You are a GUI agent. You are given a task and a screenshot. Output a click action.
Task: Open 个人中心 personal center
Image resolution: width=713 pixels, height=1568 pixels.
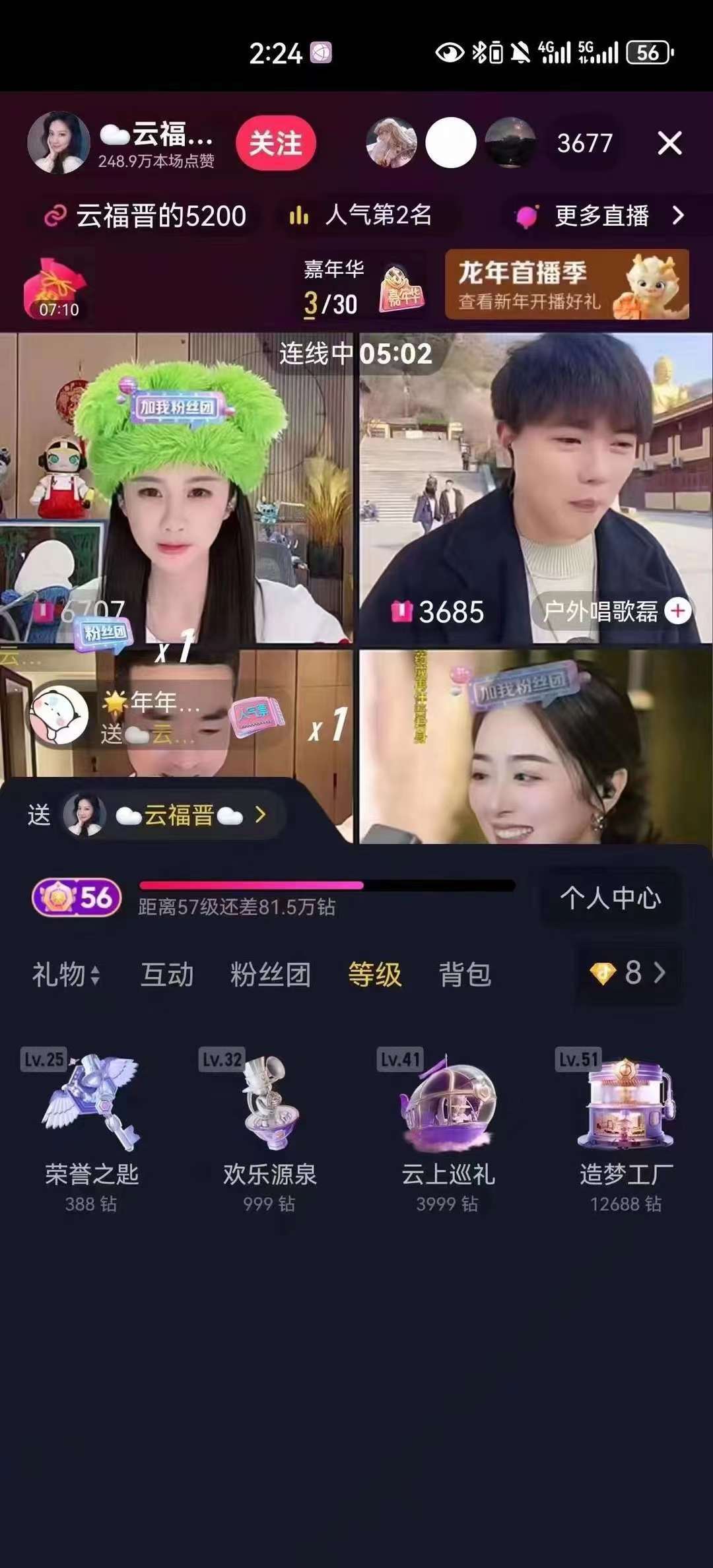[x=610, y=898]
